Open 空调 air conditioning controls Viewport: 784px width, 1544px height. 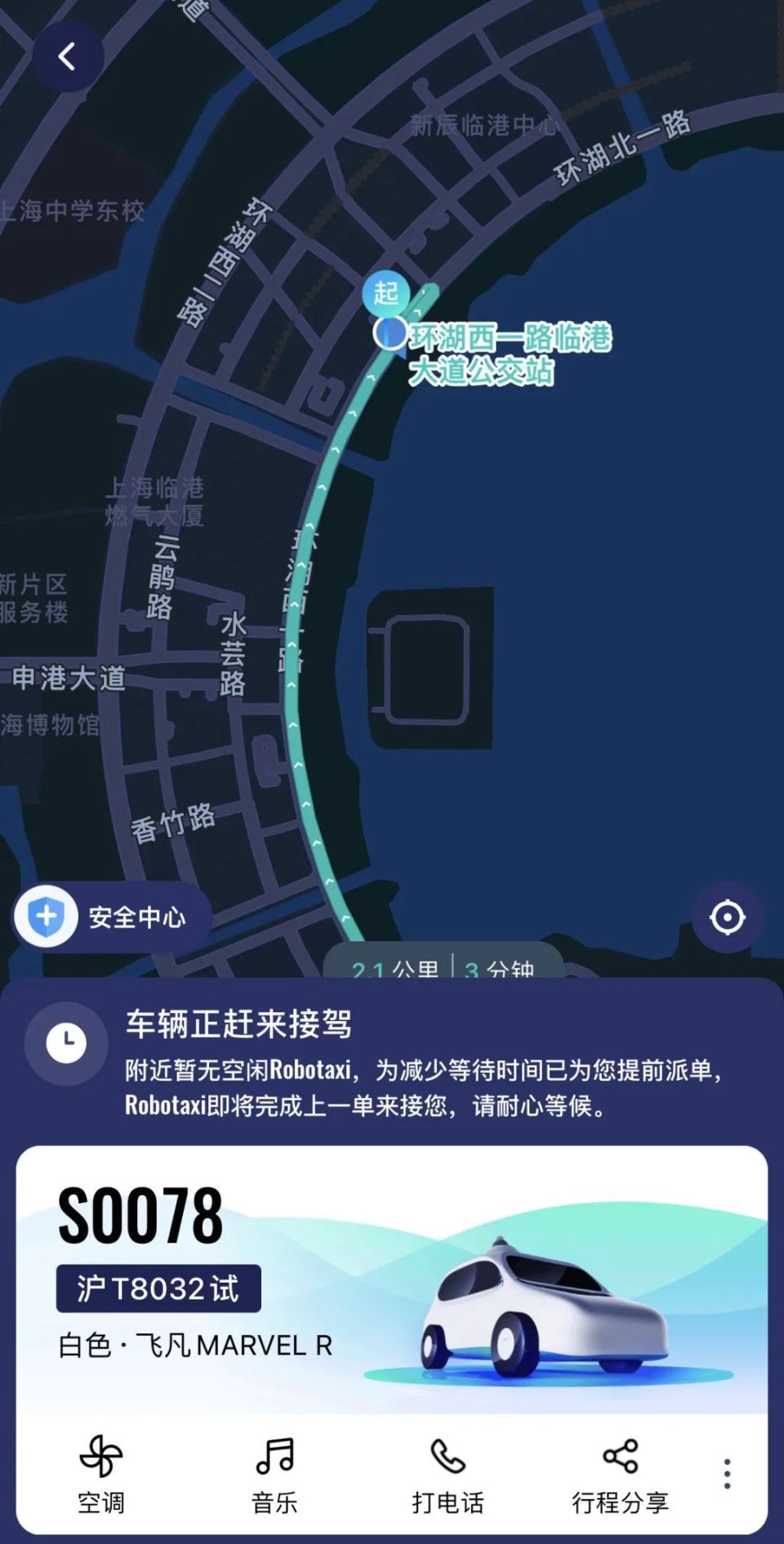coord(101,1474)
